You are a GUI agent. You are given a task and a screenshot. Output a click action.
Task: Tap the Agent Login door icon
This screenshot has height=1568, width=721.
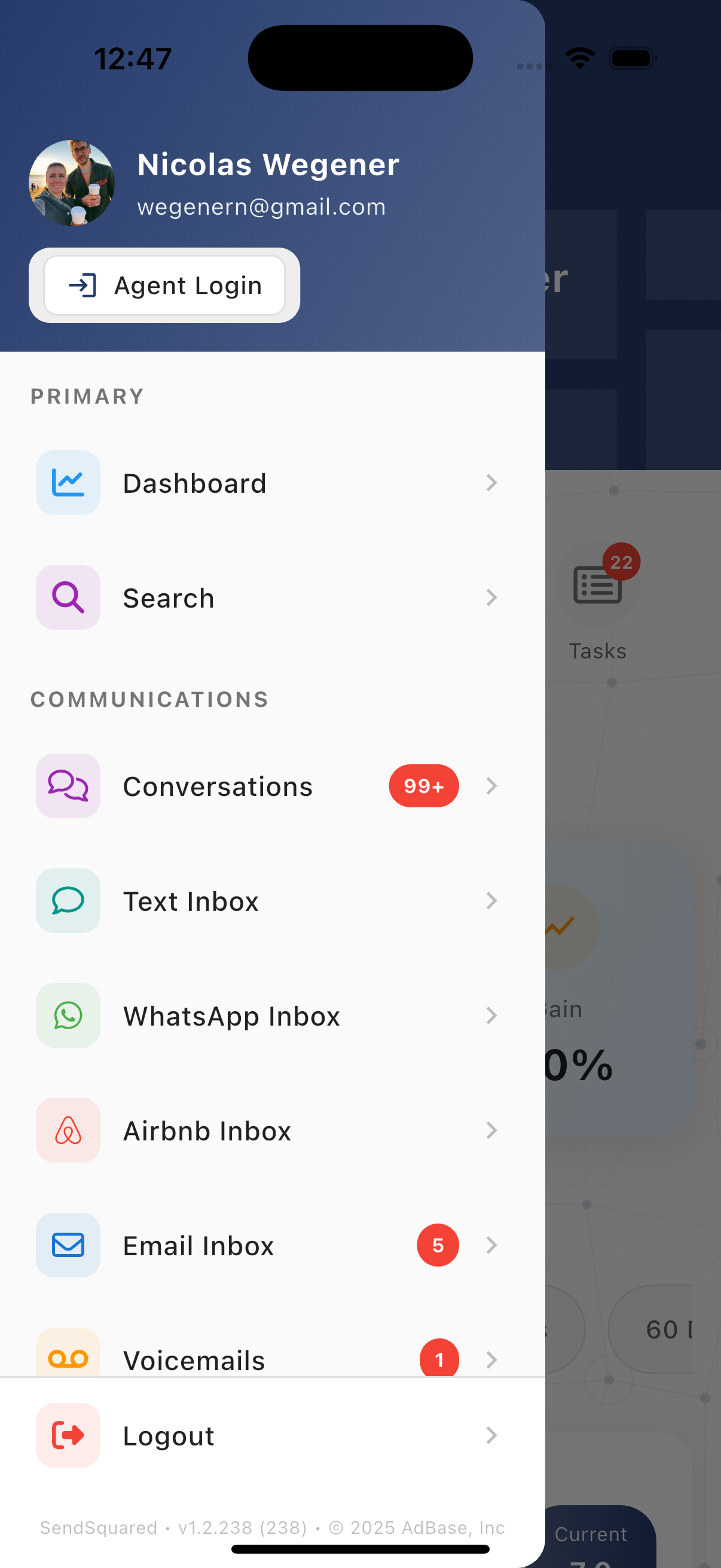coord(84,285)
